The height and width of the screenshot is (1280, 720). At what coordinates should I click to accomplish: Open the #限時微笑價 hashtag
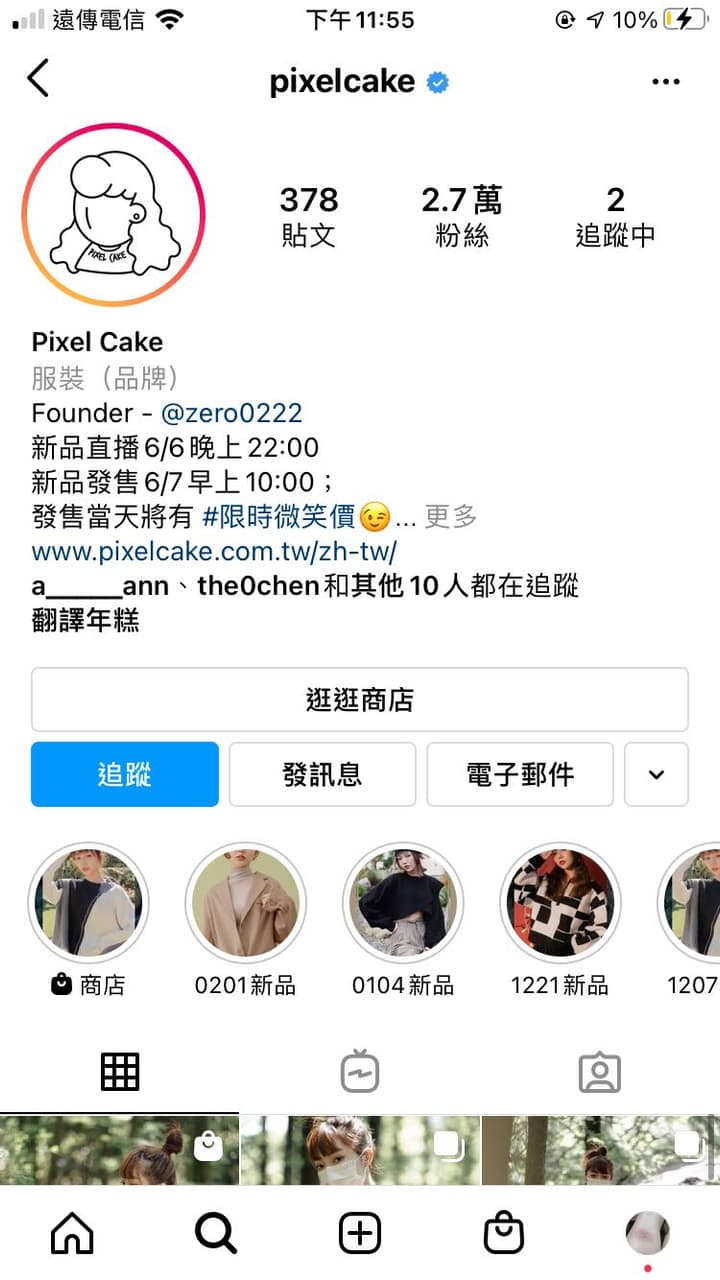(279, 517)
